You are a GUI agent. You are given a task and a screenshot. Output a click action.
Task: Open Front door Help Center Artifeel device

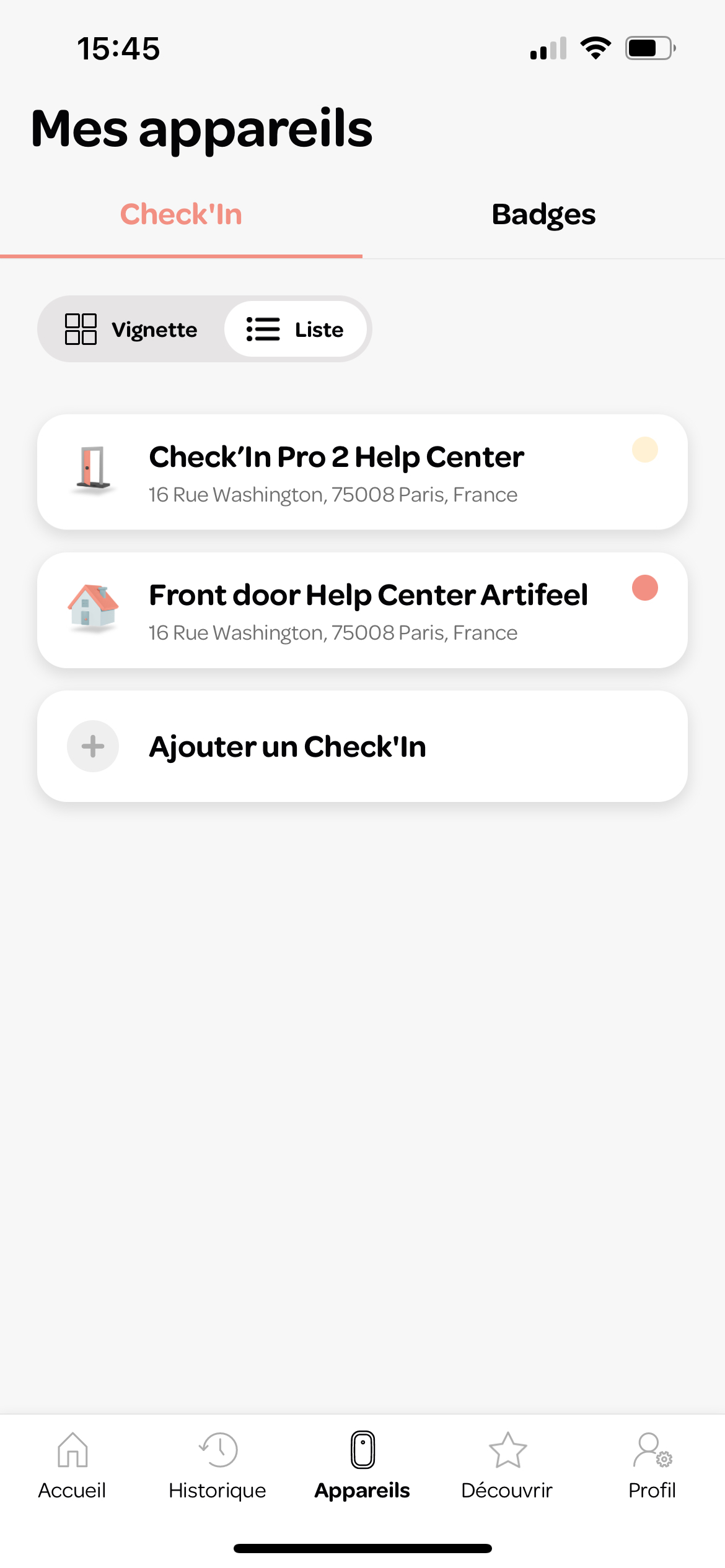pos(362,610)
